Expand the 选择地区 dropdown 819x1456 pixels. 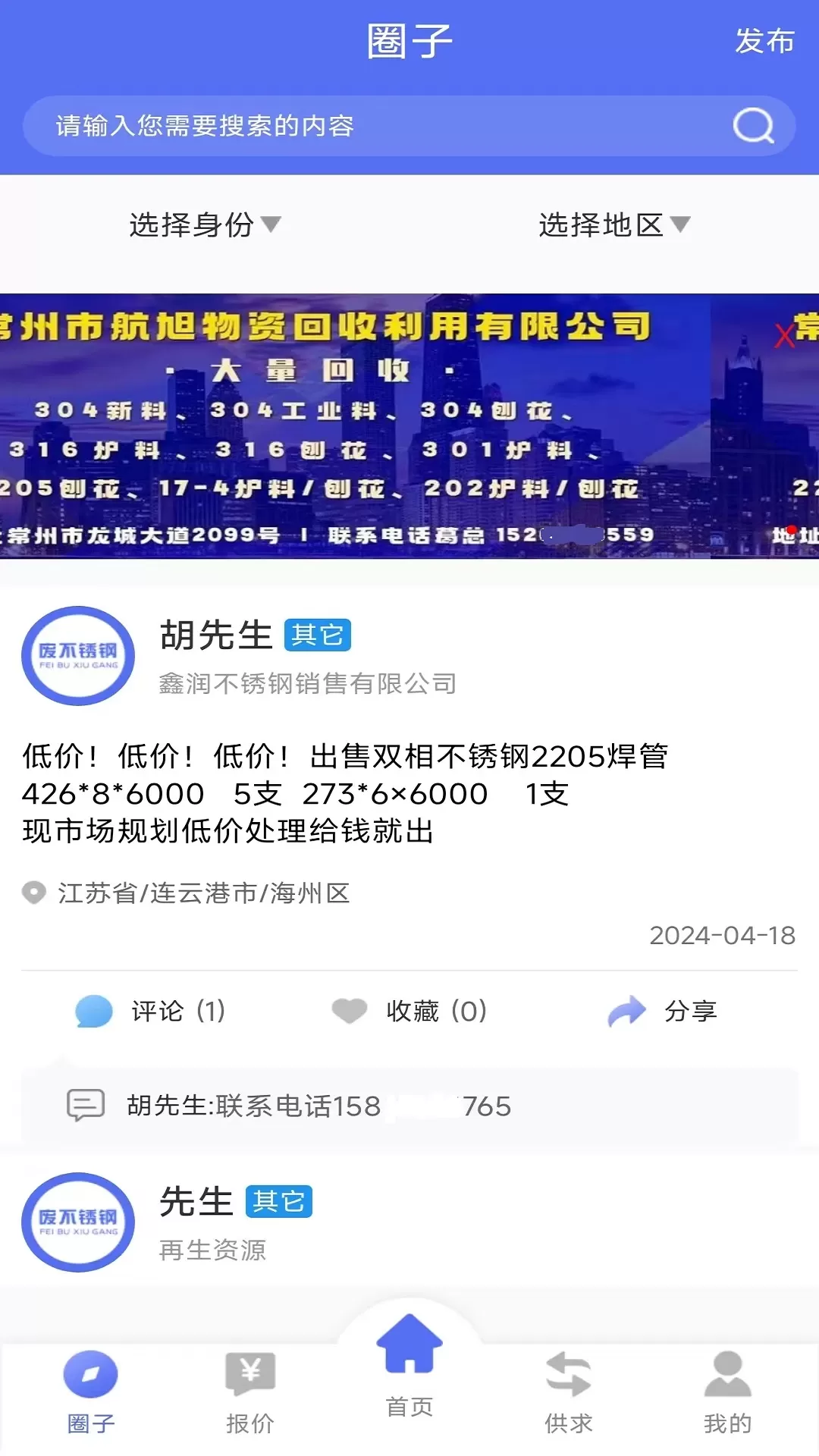[x=614, y=224]
